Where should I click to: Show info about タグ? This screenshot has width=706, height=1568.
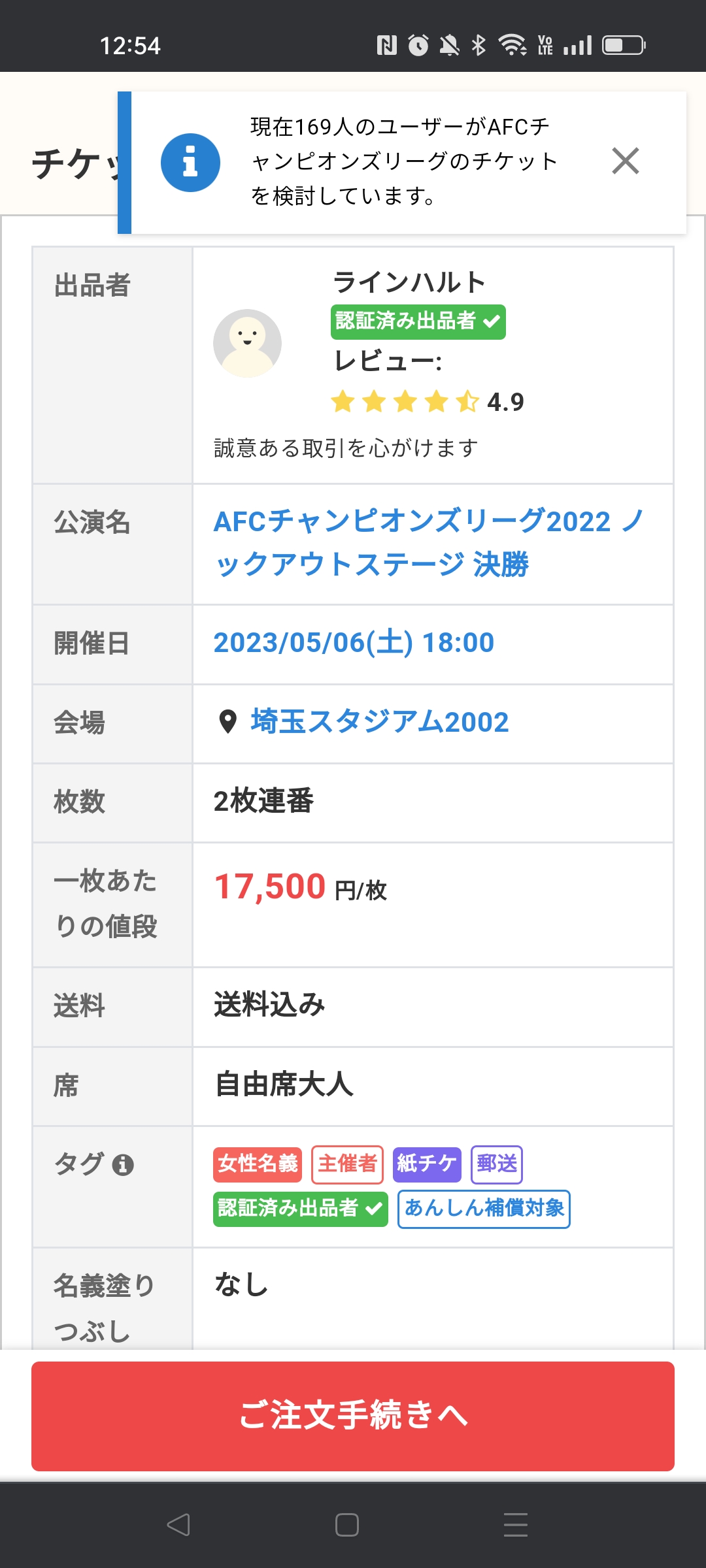pos(123,1165)
